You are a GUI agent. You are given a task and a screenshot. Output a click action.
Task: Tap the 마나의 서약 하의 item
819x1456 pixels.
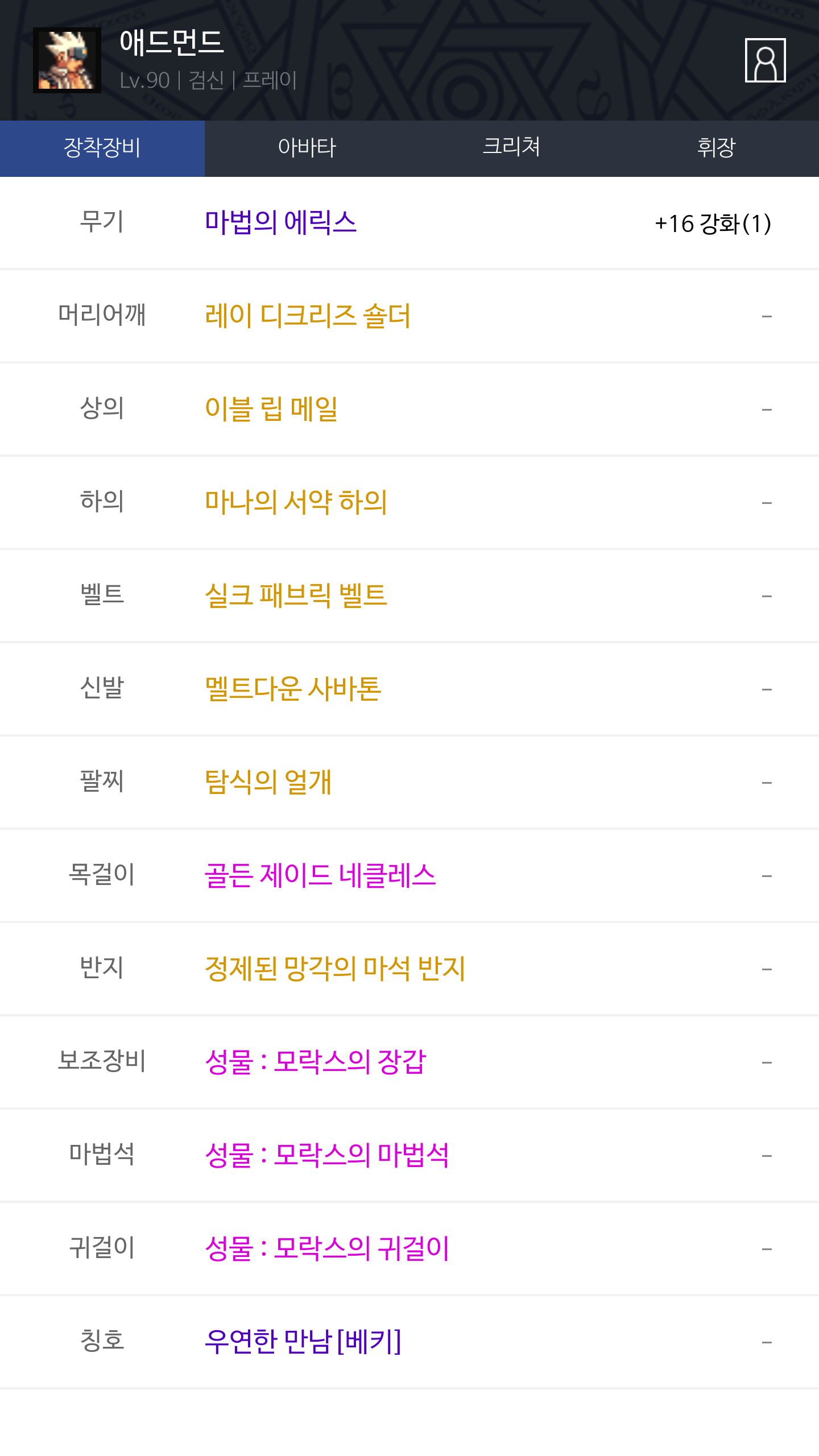(296, 502)
